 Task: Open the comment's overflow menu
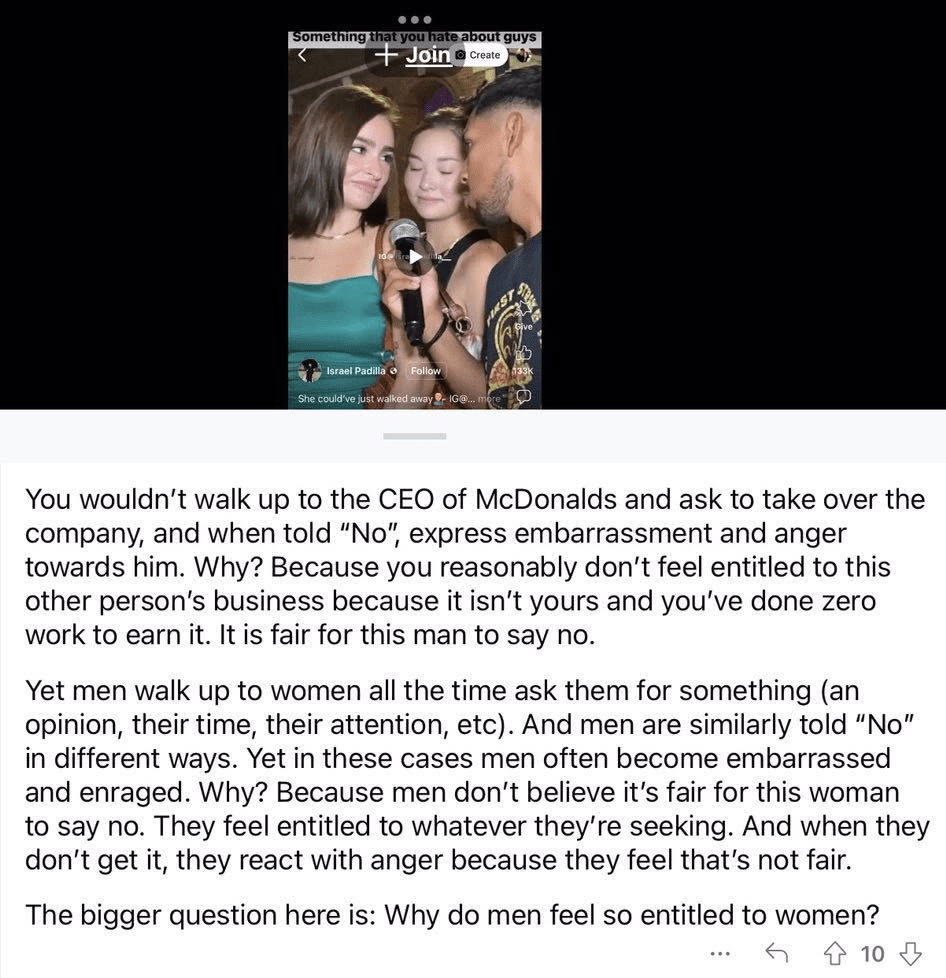(x=720, y=954)
